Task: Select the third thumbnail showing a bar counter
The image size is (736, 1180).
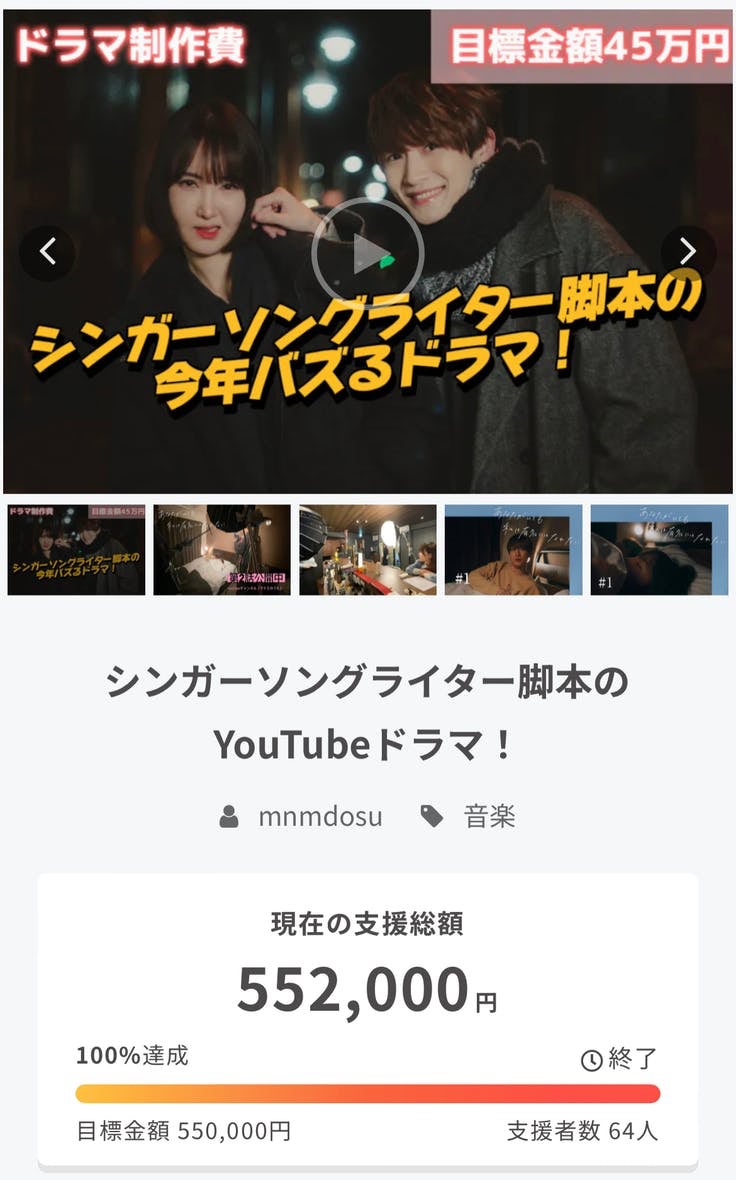Action: click(368, 550)
